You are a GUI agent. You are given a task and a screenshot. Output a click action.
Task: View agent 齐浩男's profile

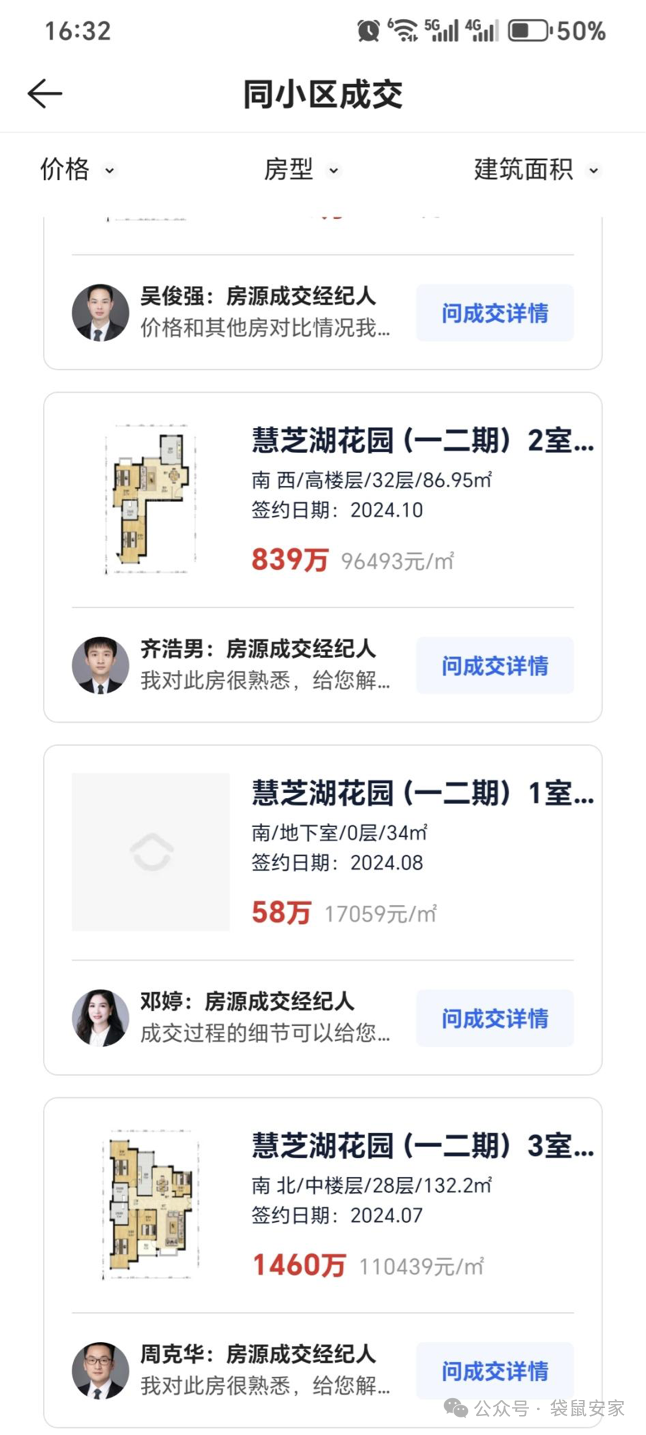click(x=101, y=666)
